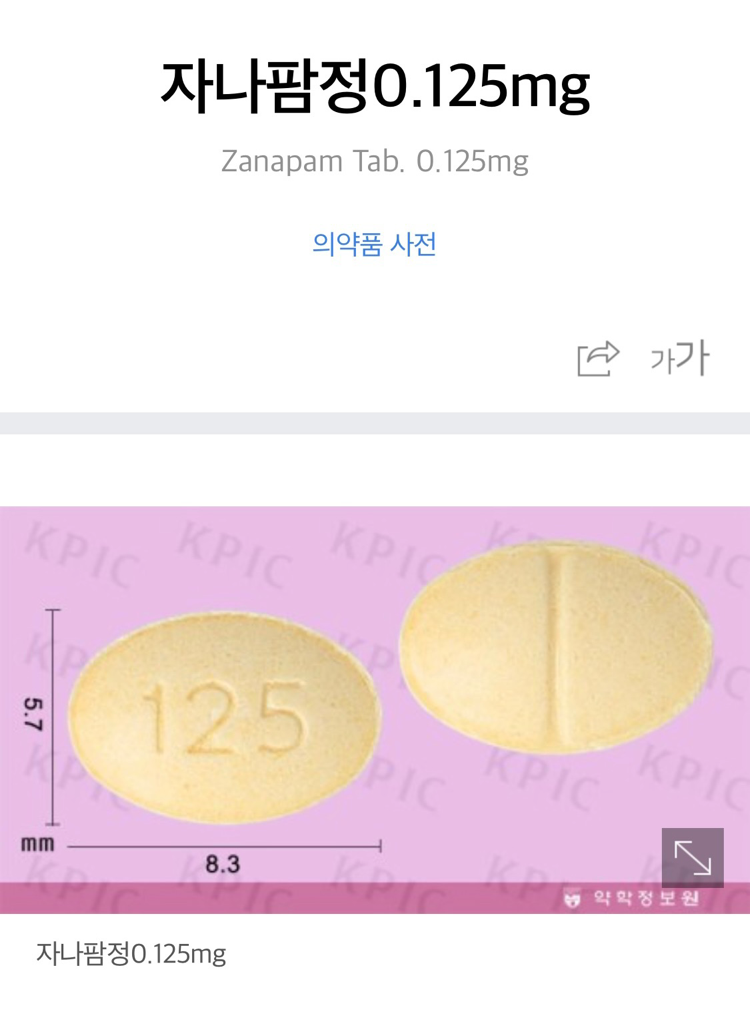
Task: Share this Zanapam drug page
Action: 598,358
